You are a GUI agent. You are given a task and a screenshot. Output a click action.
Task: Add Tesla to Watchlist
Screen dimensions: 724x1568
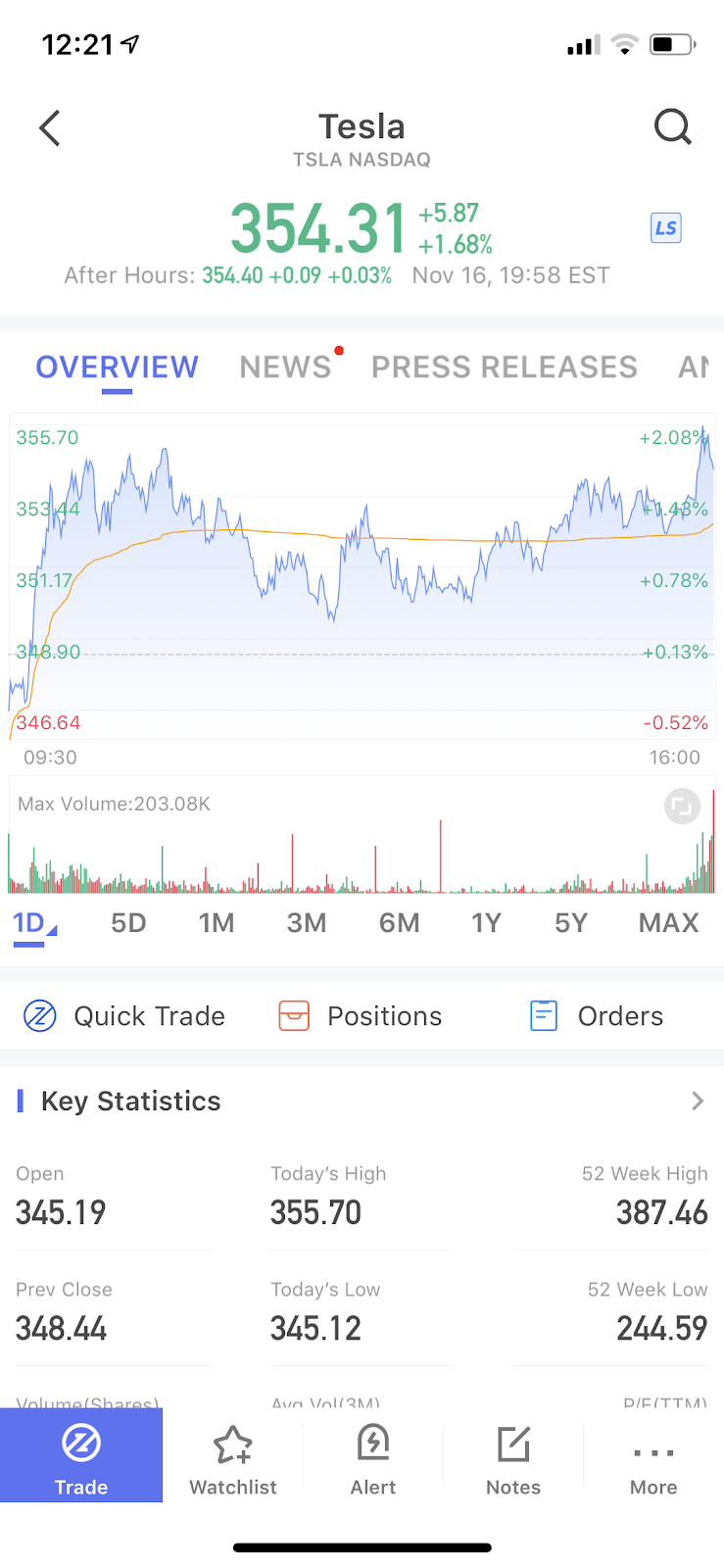tap(233, 1460)
